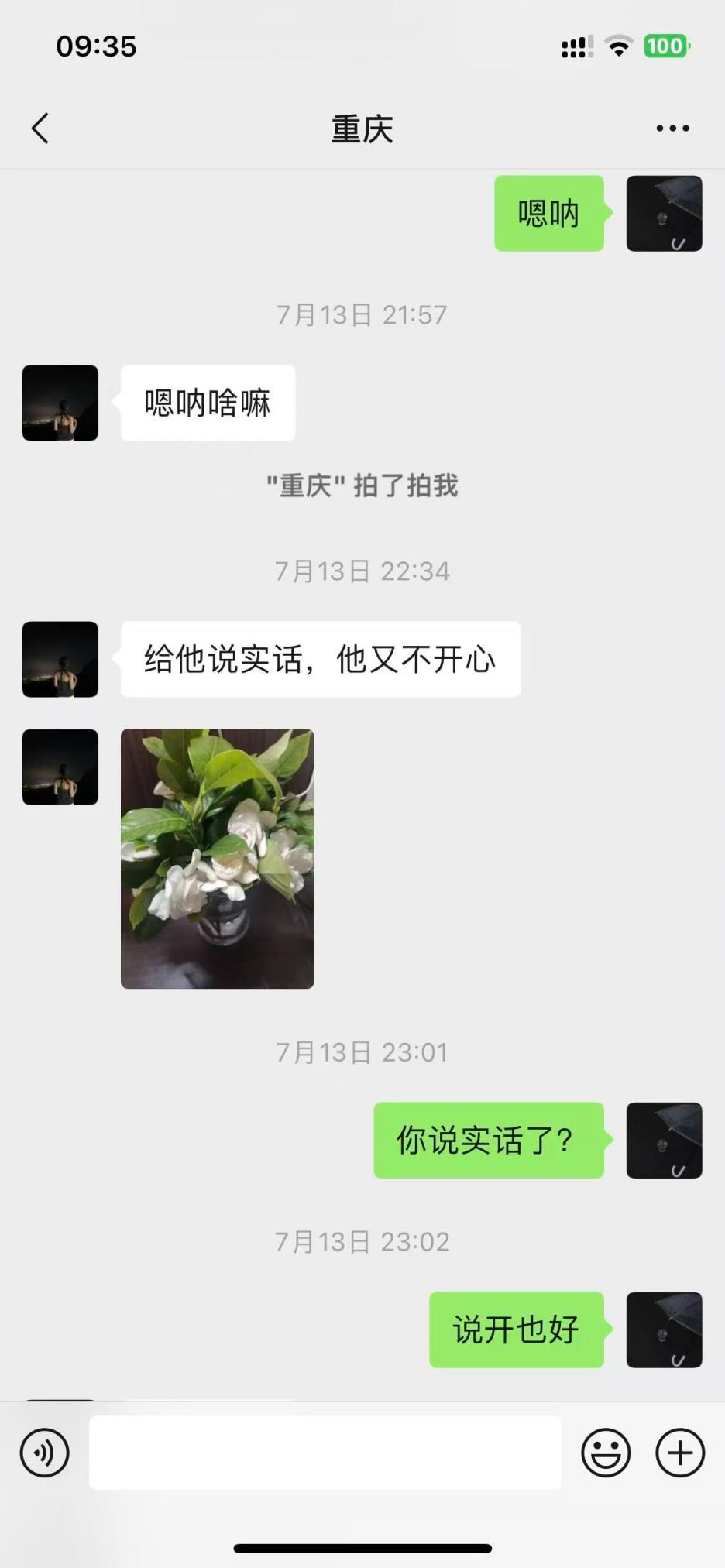Image resolution: width=725 pixels, height=1568 pixels.
Task: Open contact avatar beside 嗯呐啥嘛 message
Action: [x=60, y=403]
